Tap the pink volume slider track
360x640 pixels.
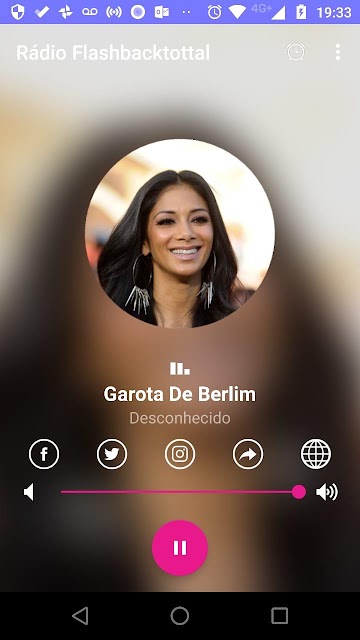pyautogui.click(x=180, y=492)
